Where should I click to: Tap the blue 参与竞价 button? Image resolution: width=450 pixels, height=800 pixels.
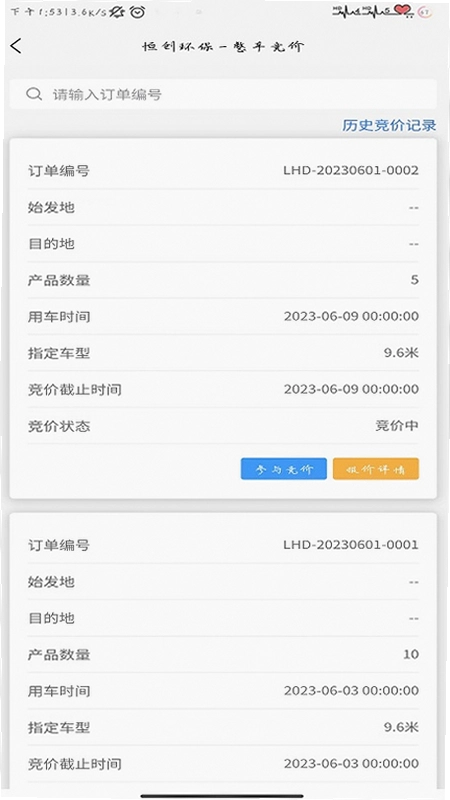coord(284,469)
